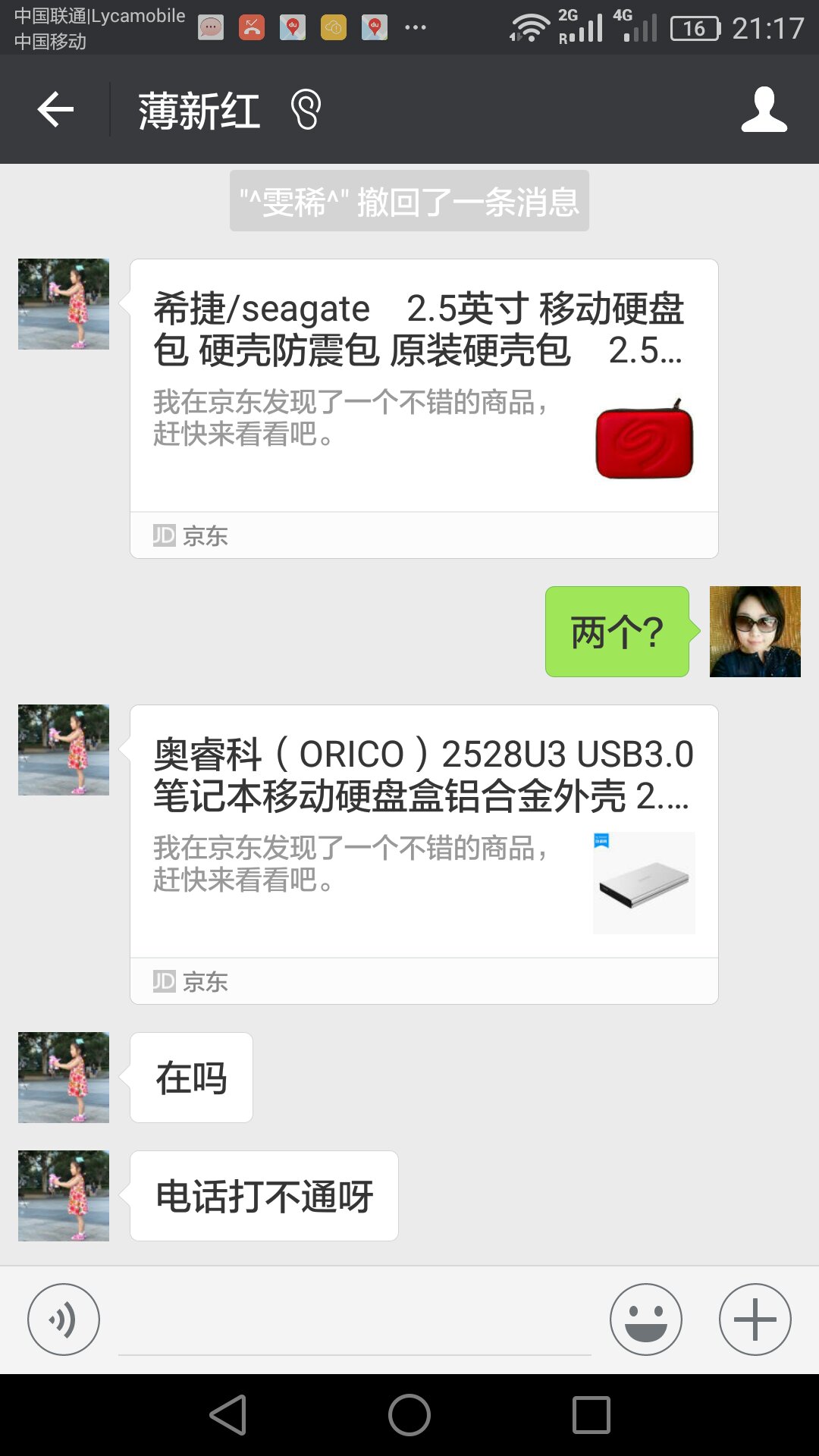Open chat info profile icon
The image size is (819, 1456).
[x=764, y=110]
